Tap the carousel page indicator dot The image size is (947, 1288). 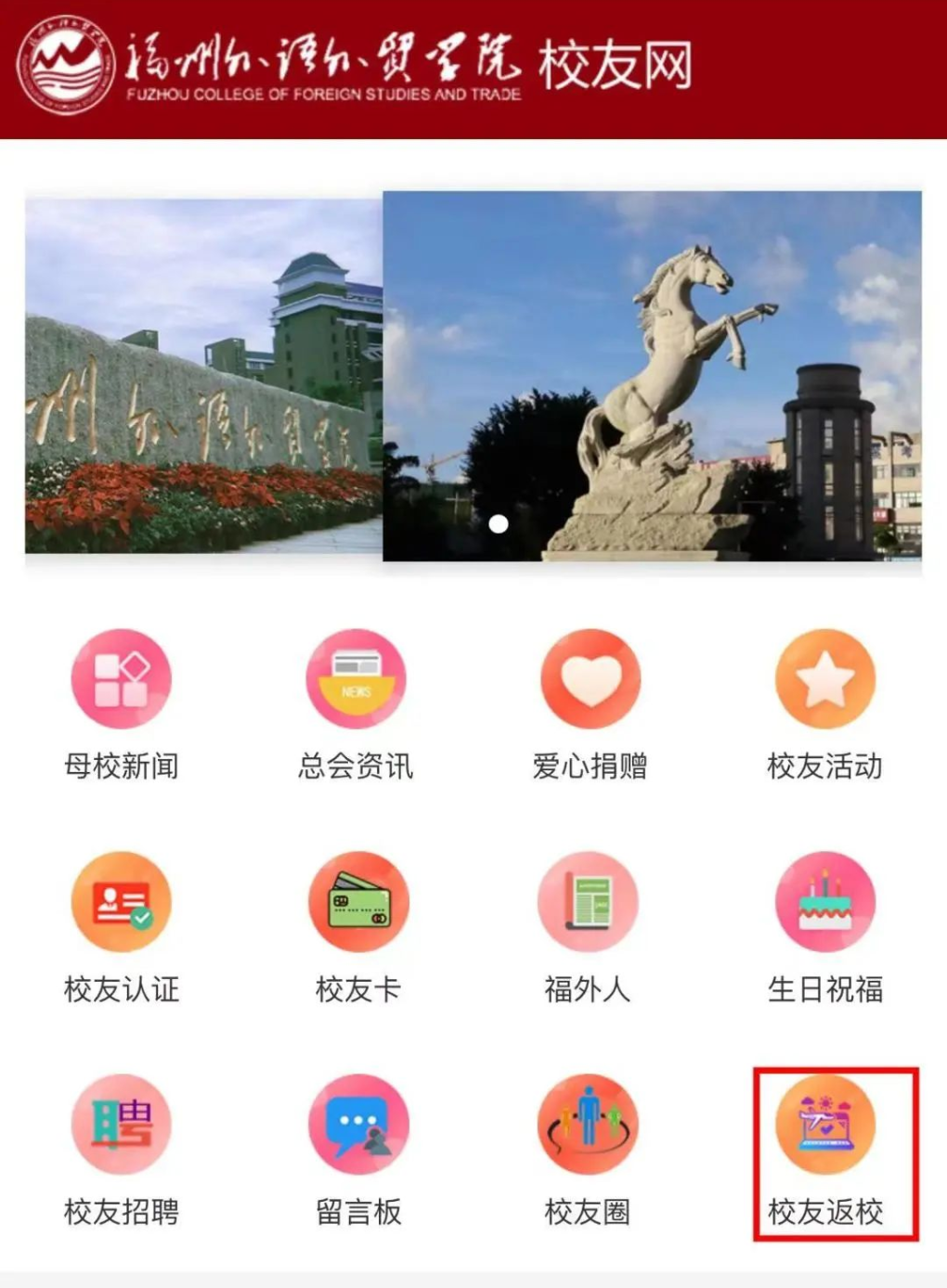(499, 524)
